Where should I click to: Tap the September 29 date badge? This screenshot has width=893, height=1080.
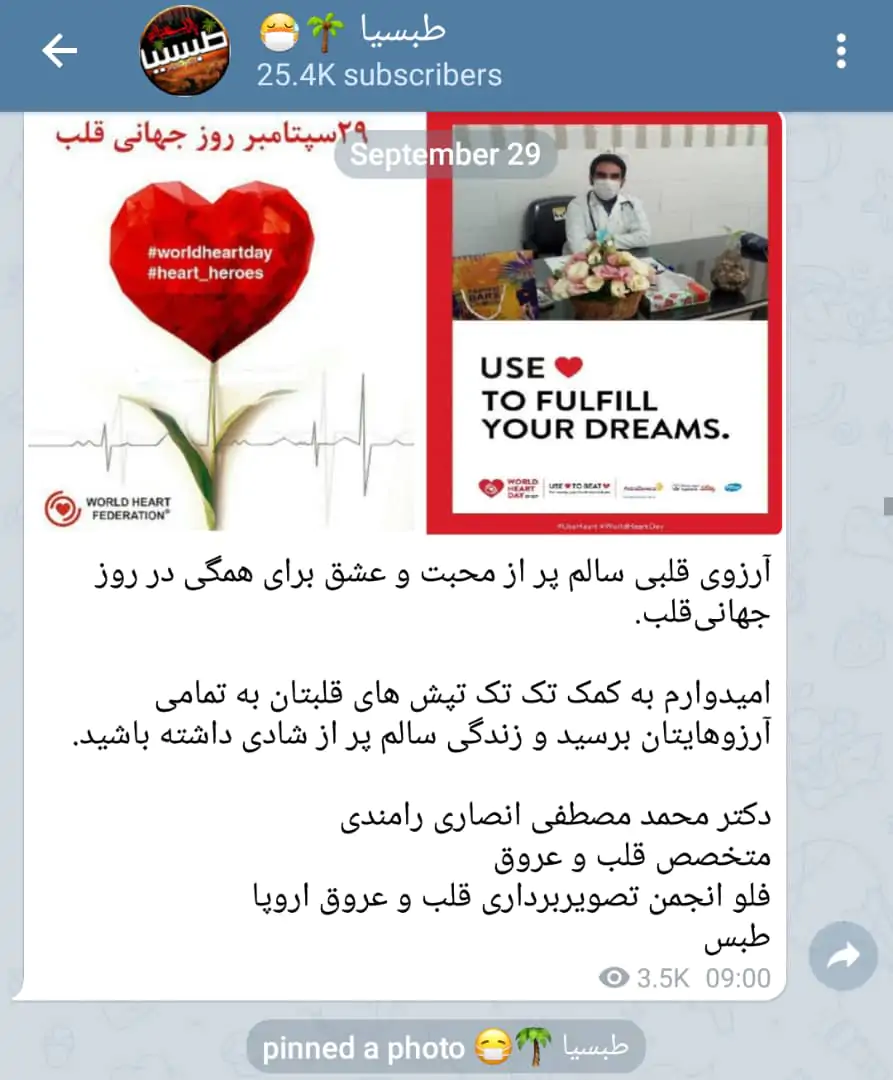[x=446, y=154]
